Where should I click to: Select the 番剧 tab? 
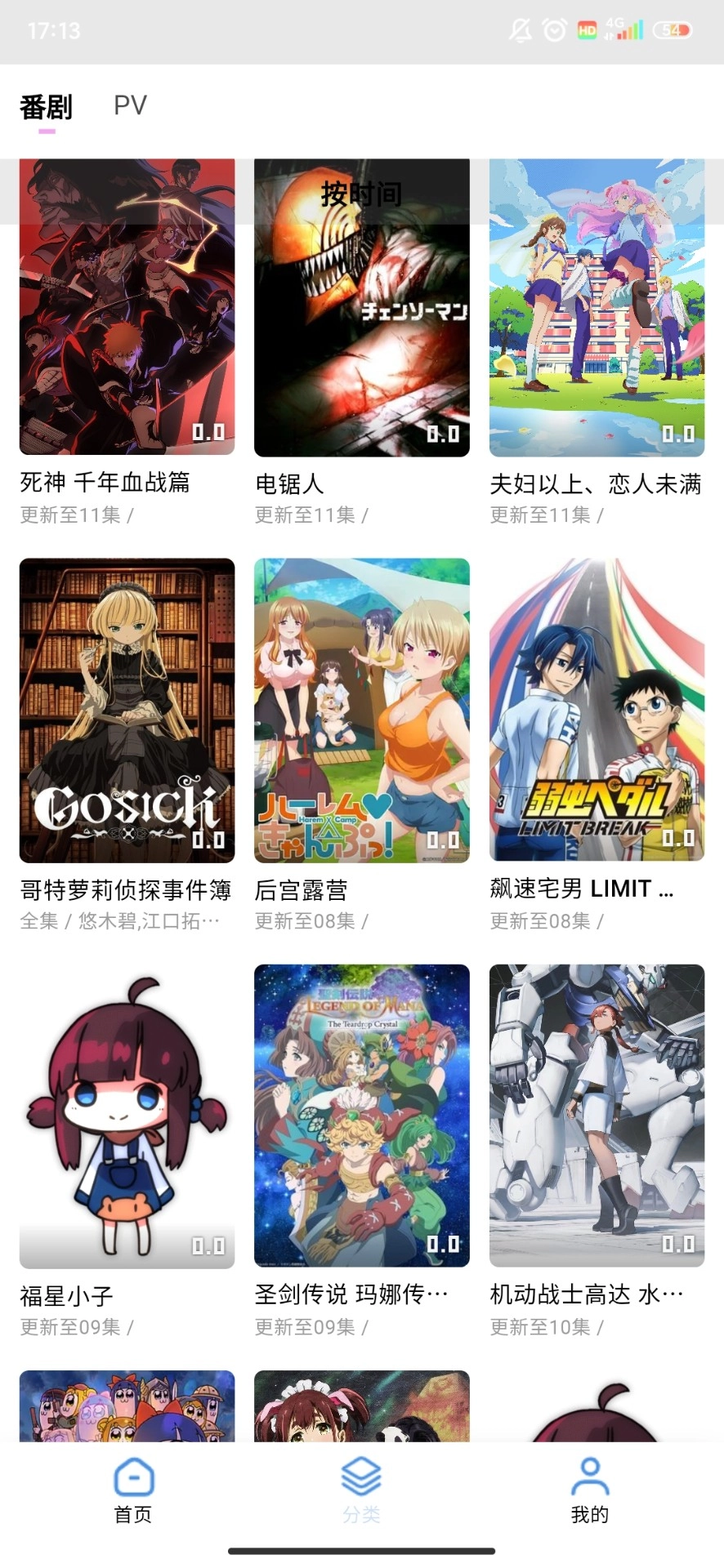point(47,106)
